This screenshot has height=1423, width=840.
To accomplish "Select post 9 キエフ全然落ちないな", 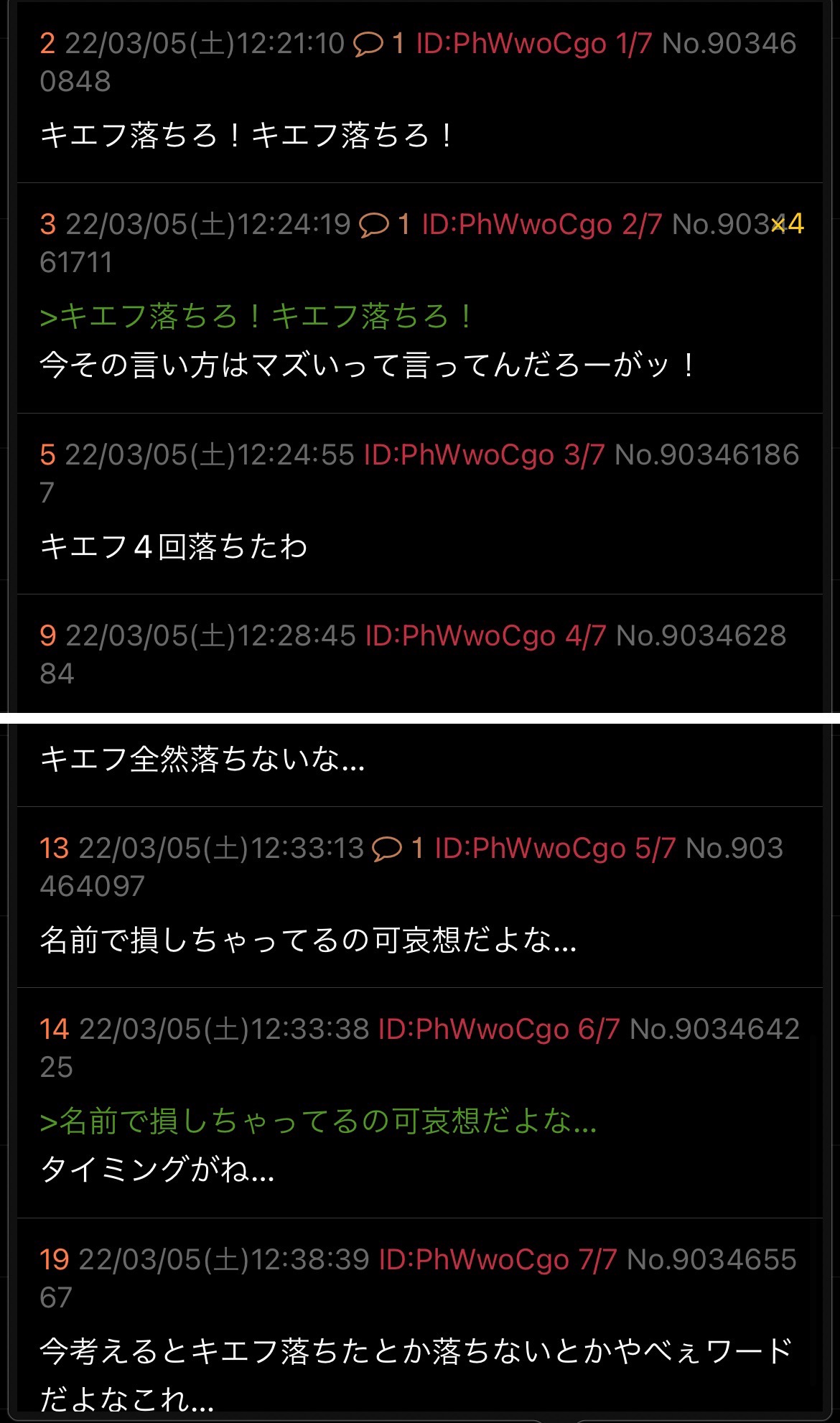I will coord(202,760).
